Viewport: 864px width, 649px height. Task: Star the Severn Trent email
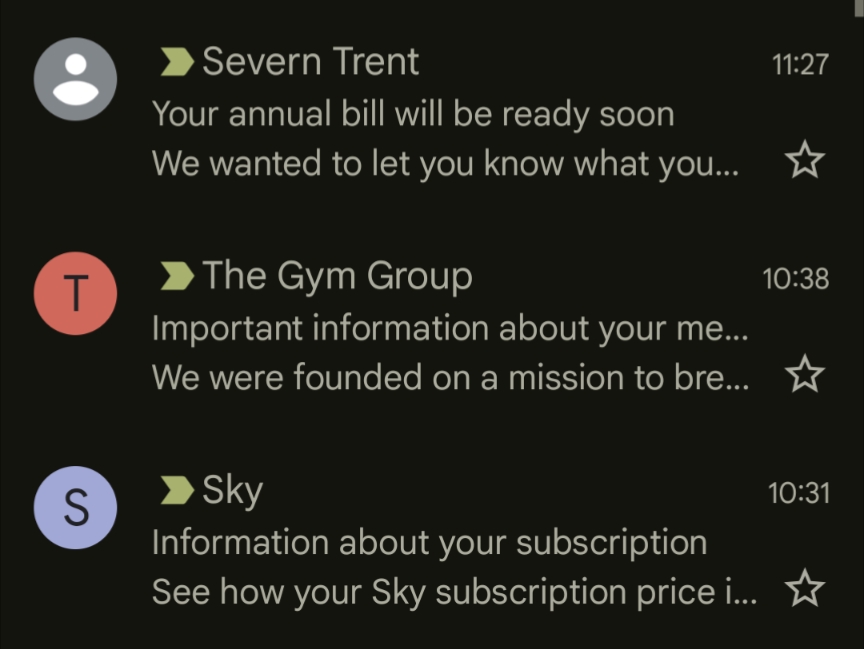(x=805, y=160)
